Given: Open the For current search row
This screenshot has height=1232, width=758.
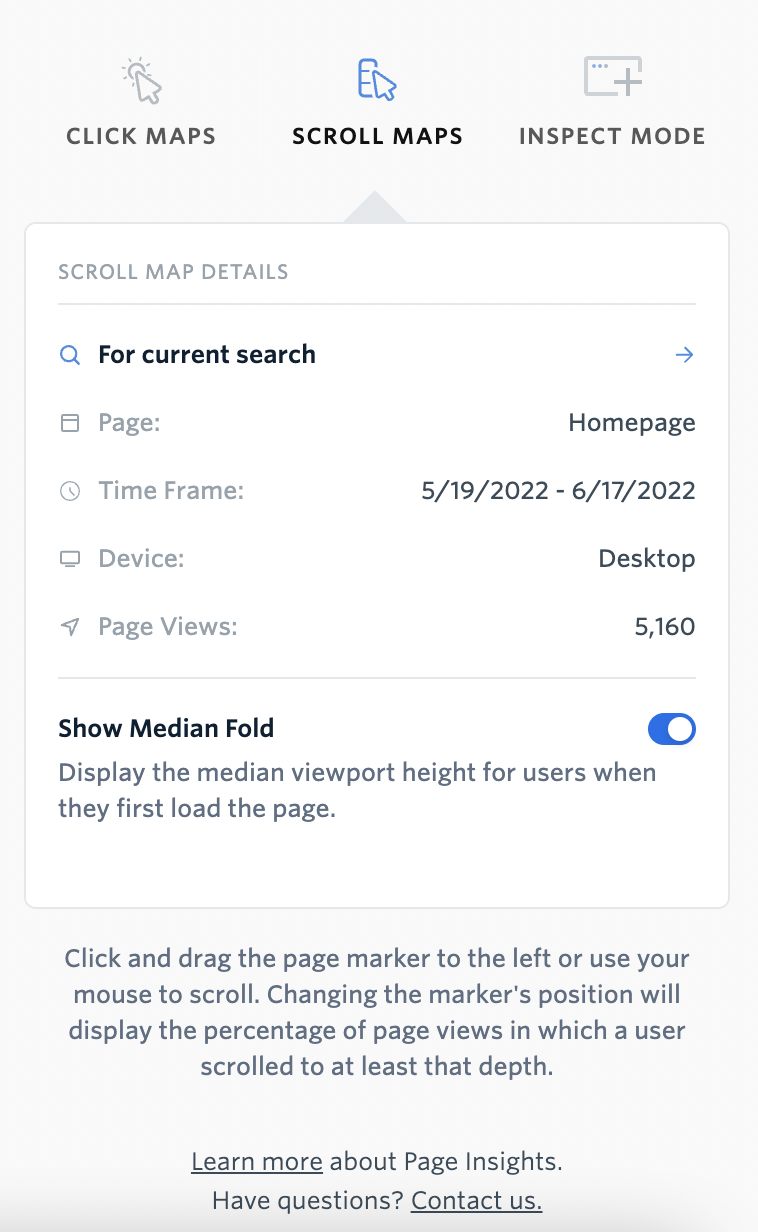Looking at the screenshot, I should pos(377,354).
